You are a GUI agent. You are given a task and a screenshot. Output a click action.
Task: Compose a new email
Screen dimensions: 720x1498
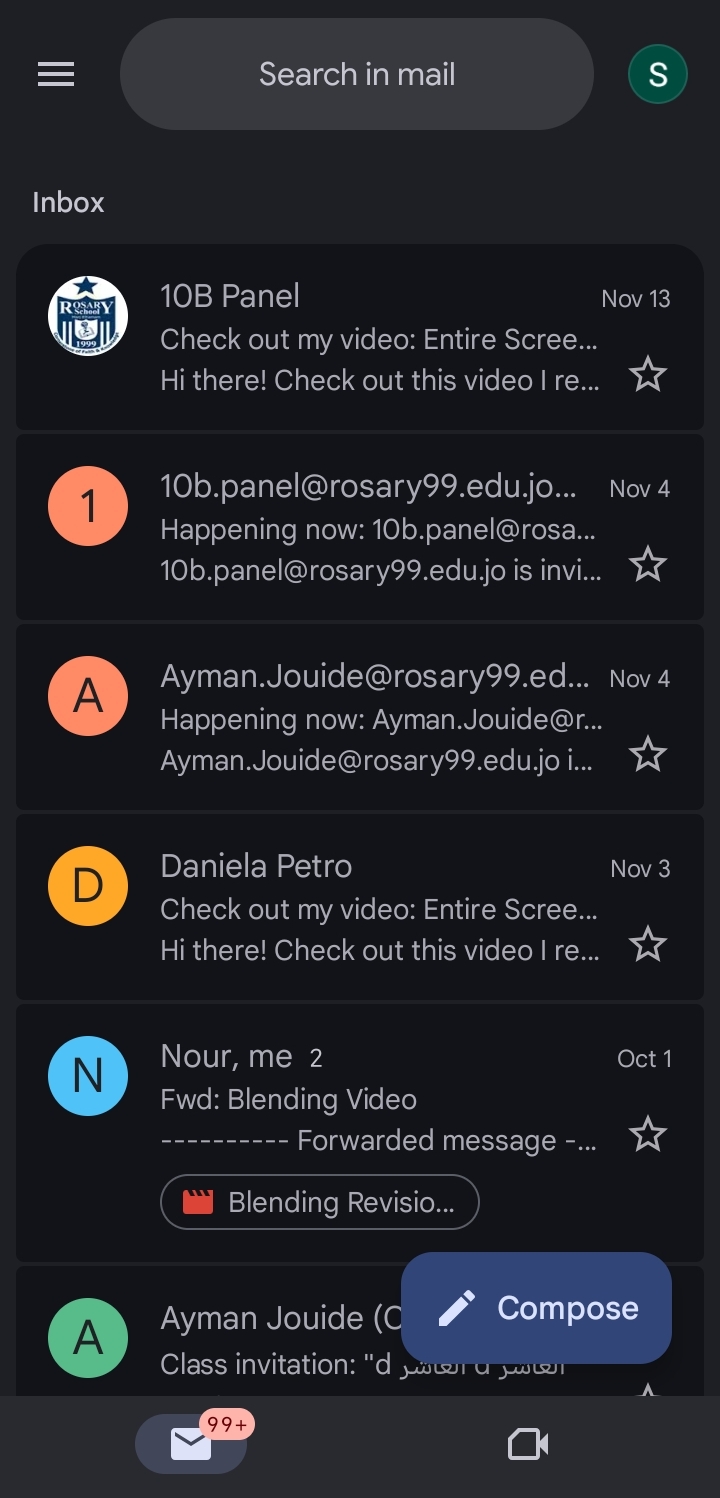pos(536,1308)
